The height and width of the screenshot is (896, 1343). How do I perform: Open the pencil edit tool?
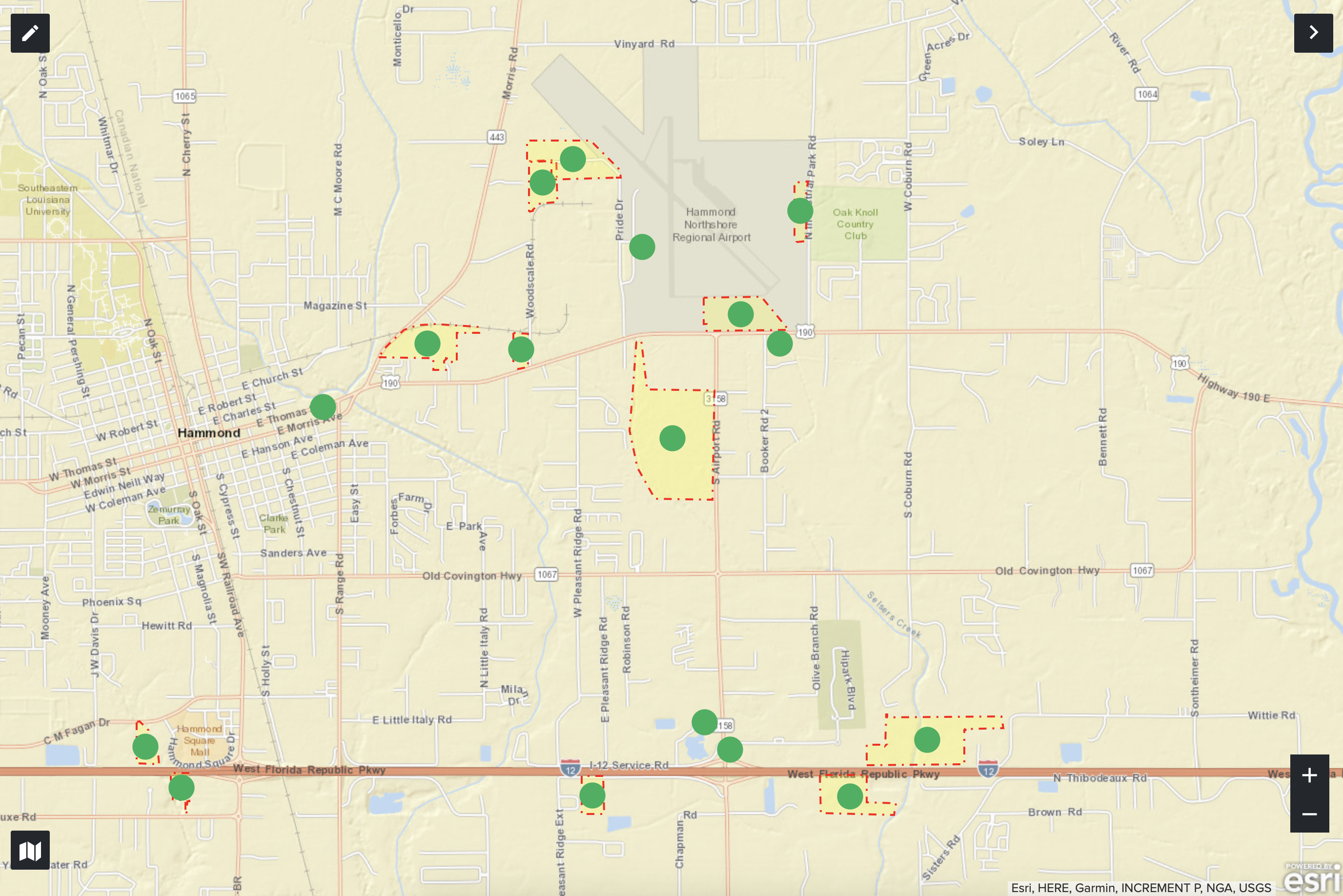point(30,33)
